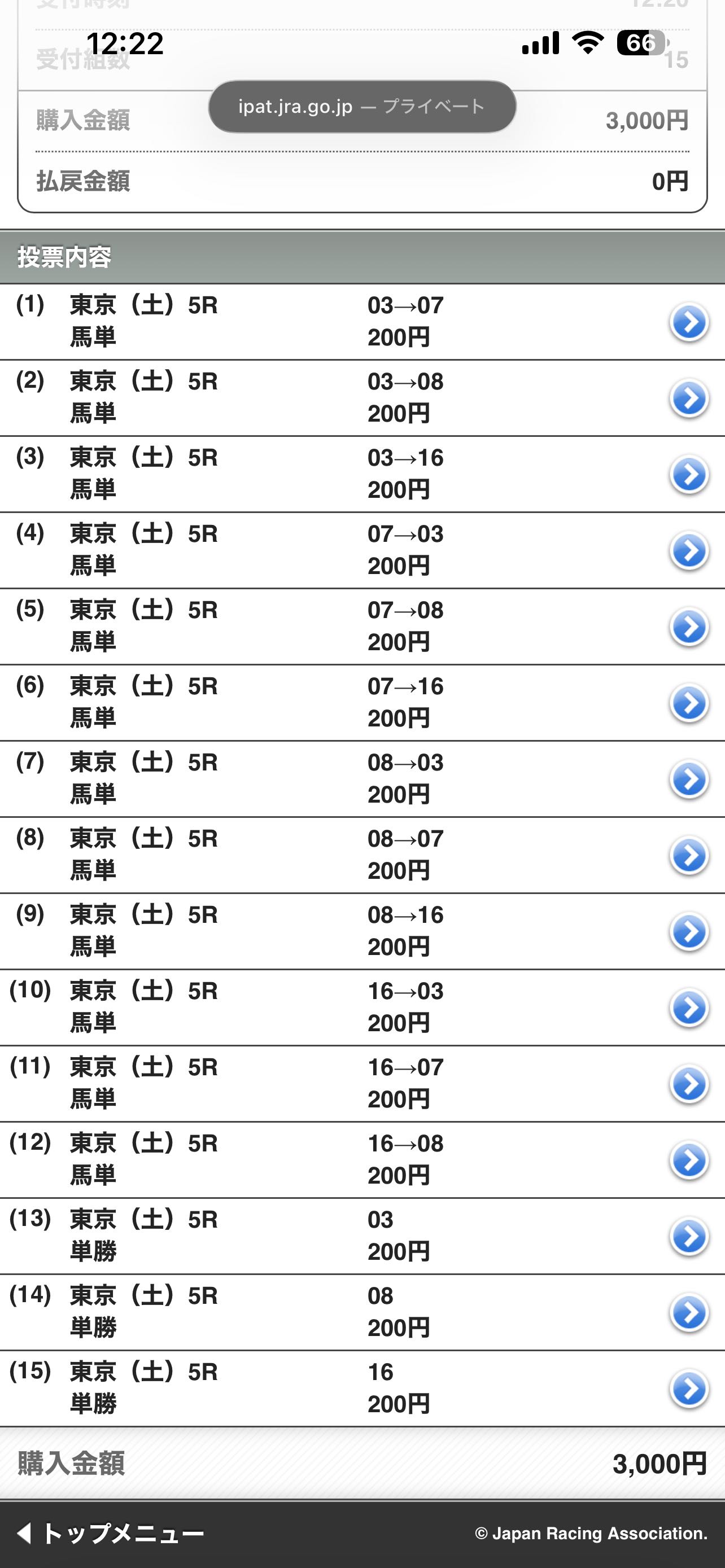The height and width of the screenshot is (1568, 725).
Task: Tap the ipat.jra.go.jp address pill
Action: click(362, 107)
